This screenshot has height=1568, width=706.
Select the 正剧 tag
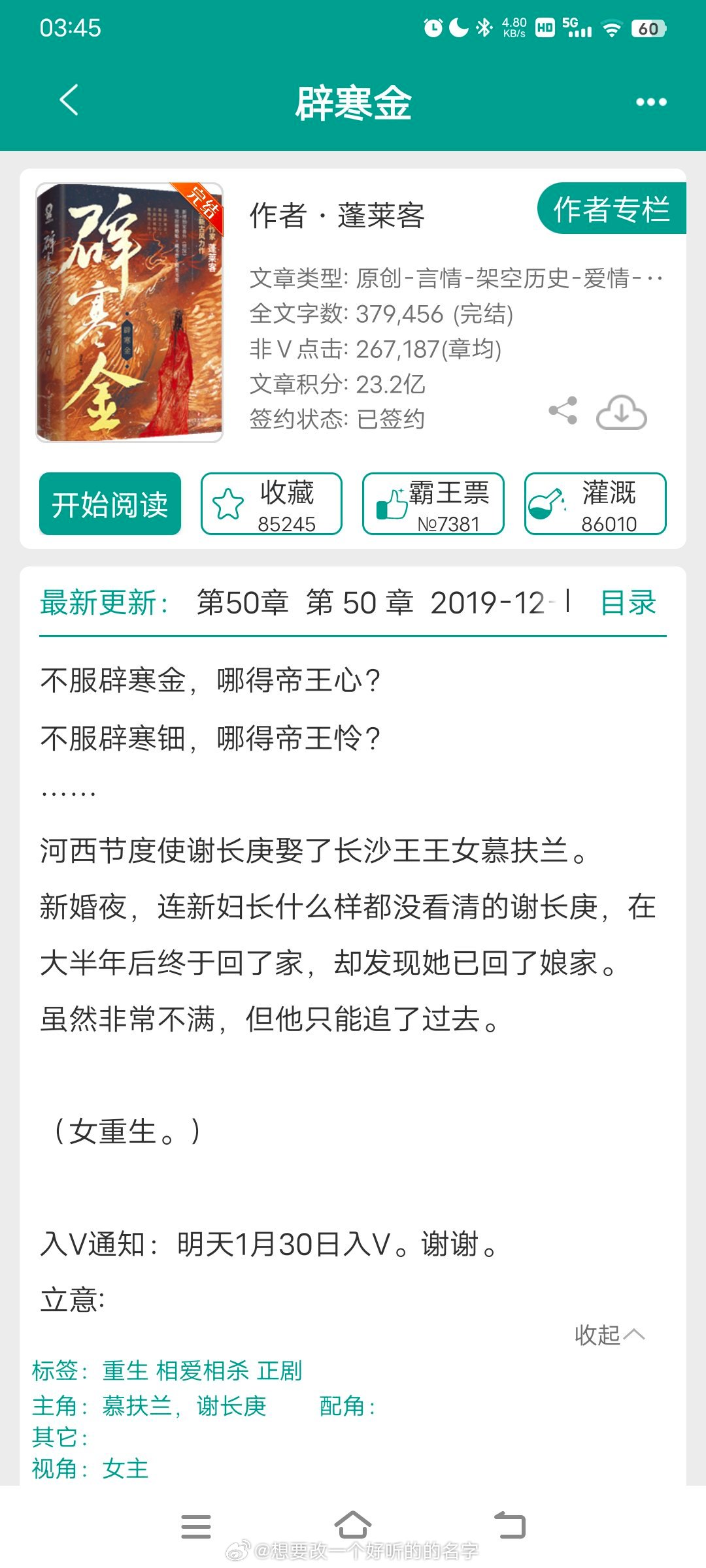point(280,1370)
